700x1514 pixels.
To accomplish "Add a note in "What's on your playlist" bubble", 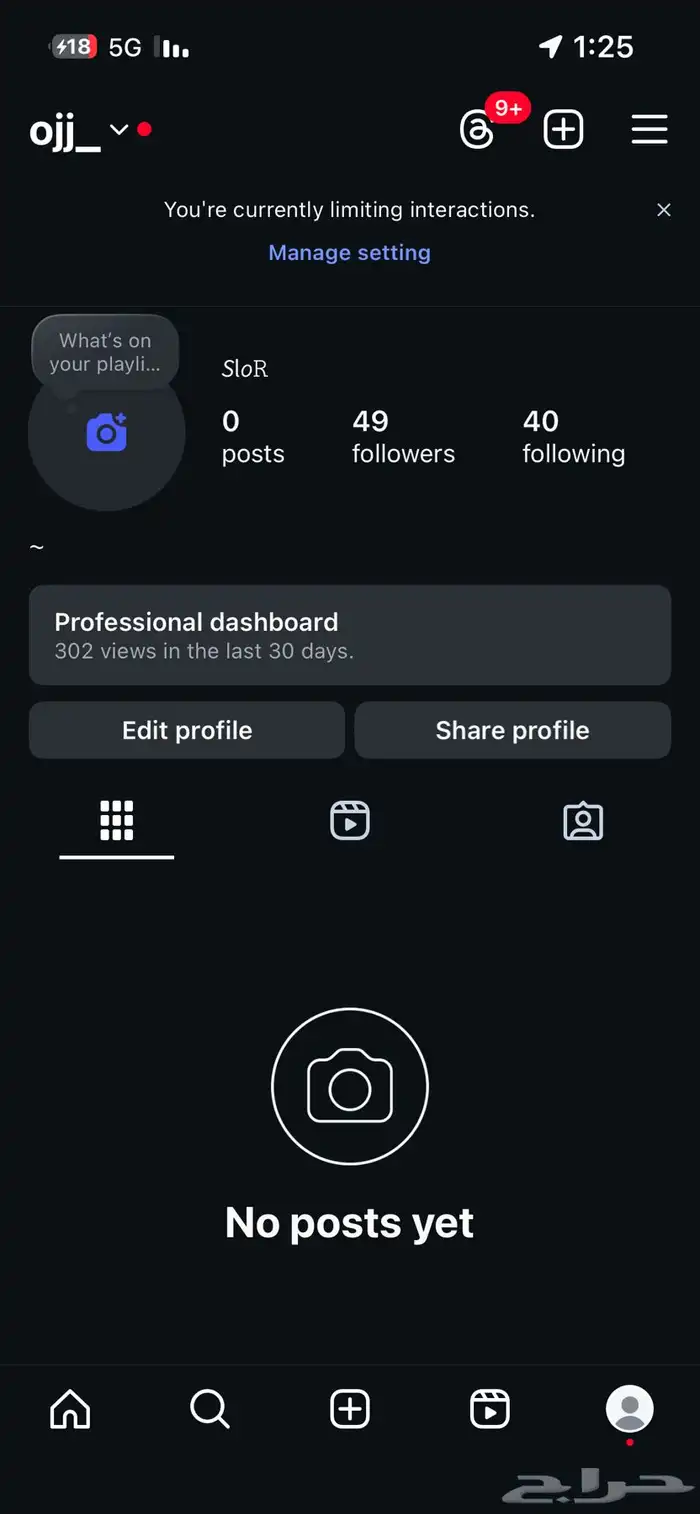I will point(105,353).
